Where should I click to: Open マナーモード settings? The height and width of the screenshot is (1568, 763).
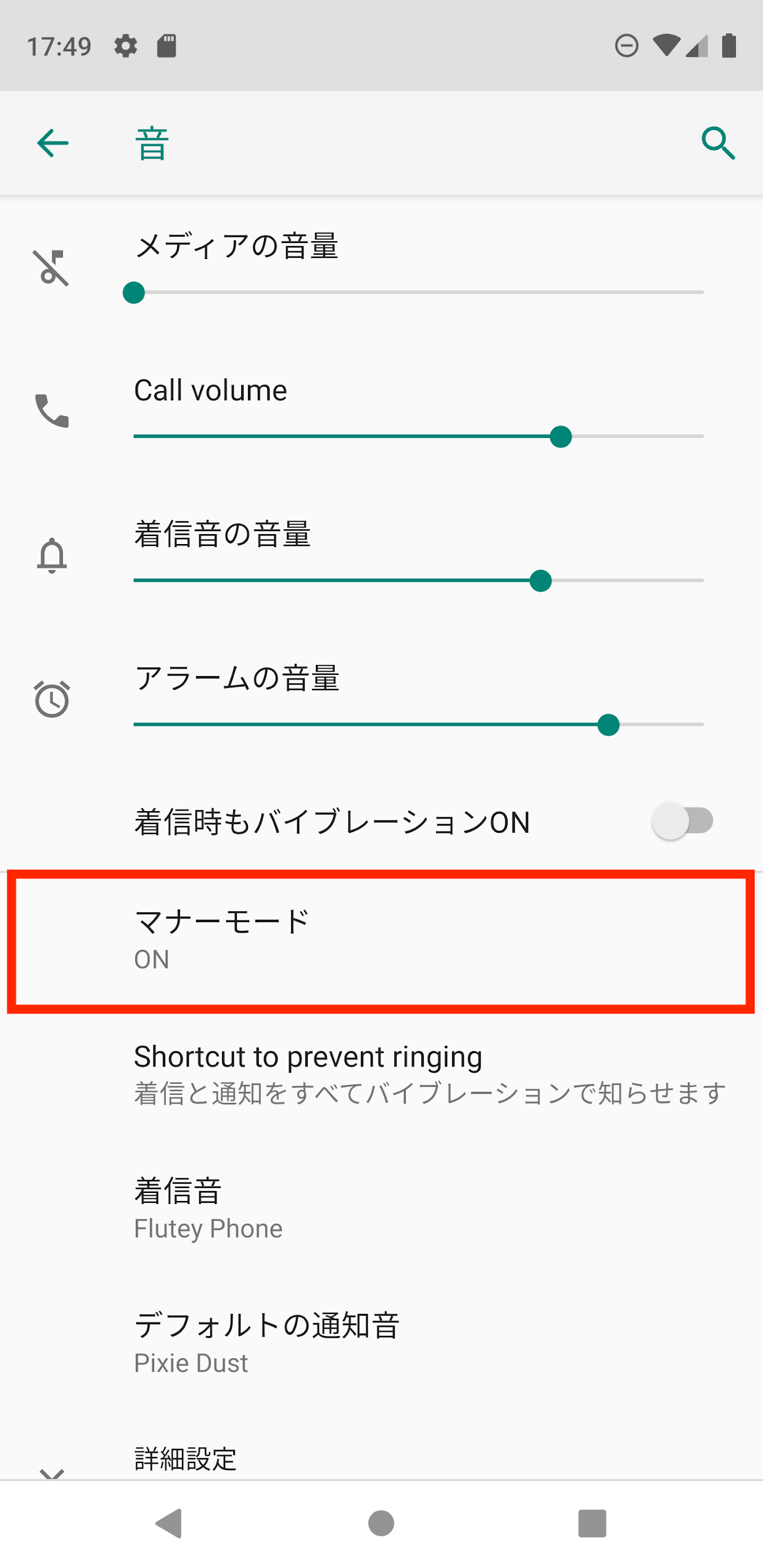point(381,941)
